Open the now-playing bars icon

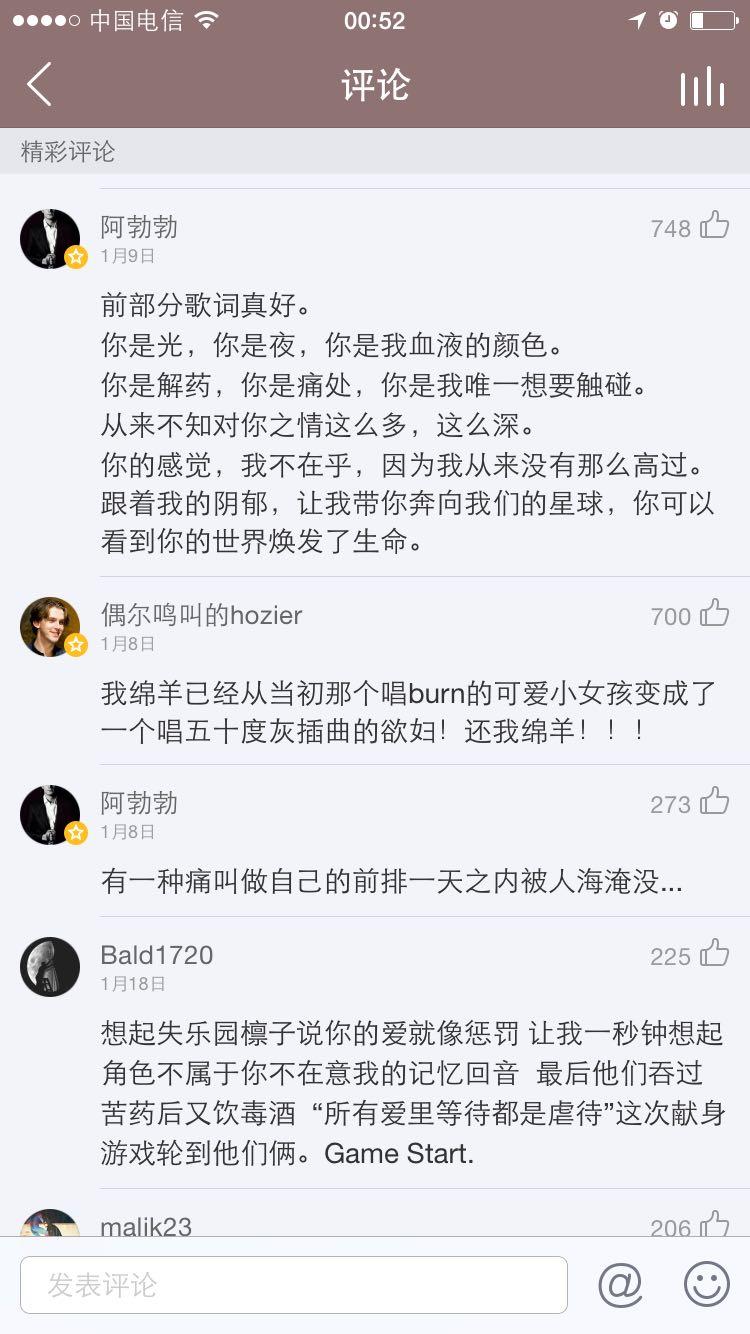(x=702, y=86)
